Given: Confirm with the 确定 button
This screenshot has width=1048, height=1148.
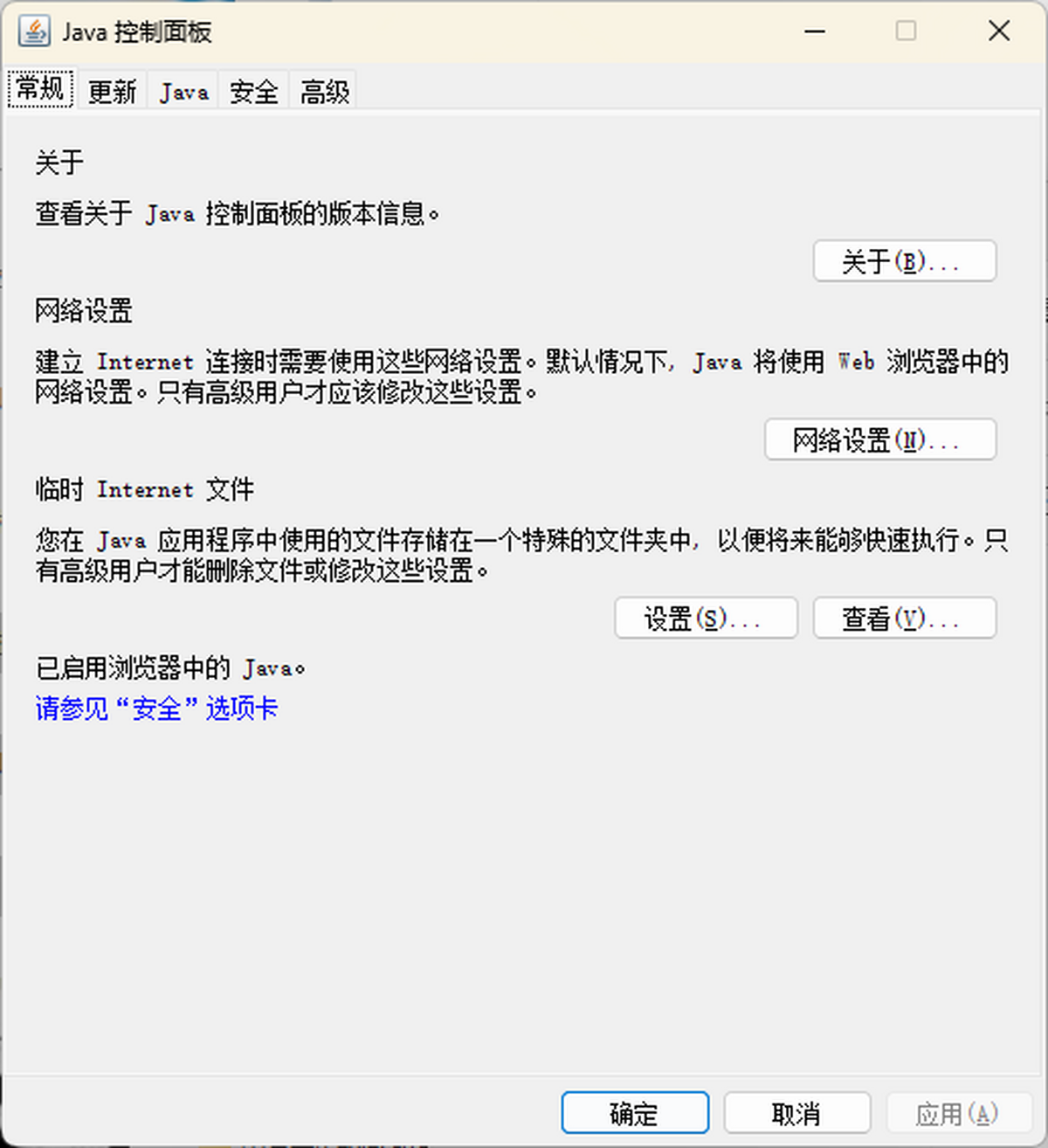Looking at the screenshot, I should [634, 1113].
